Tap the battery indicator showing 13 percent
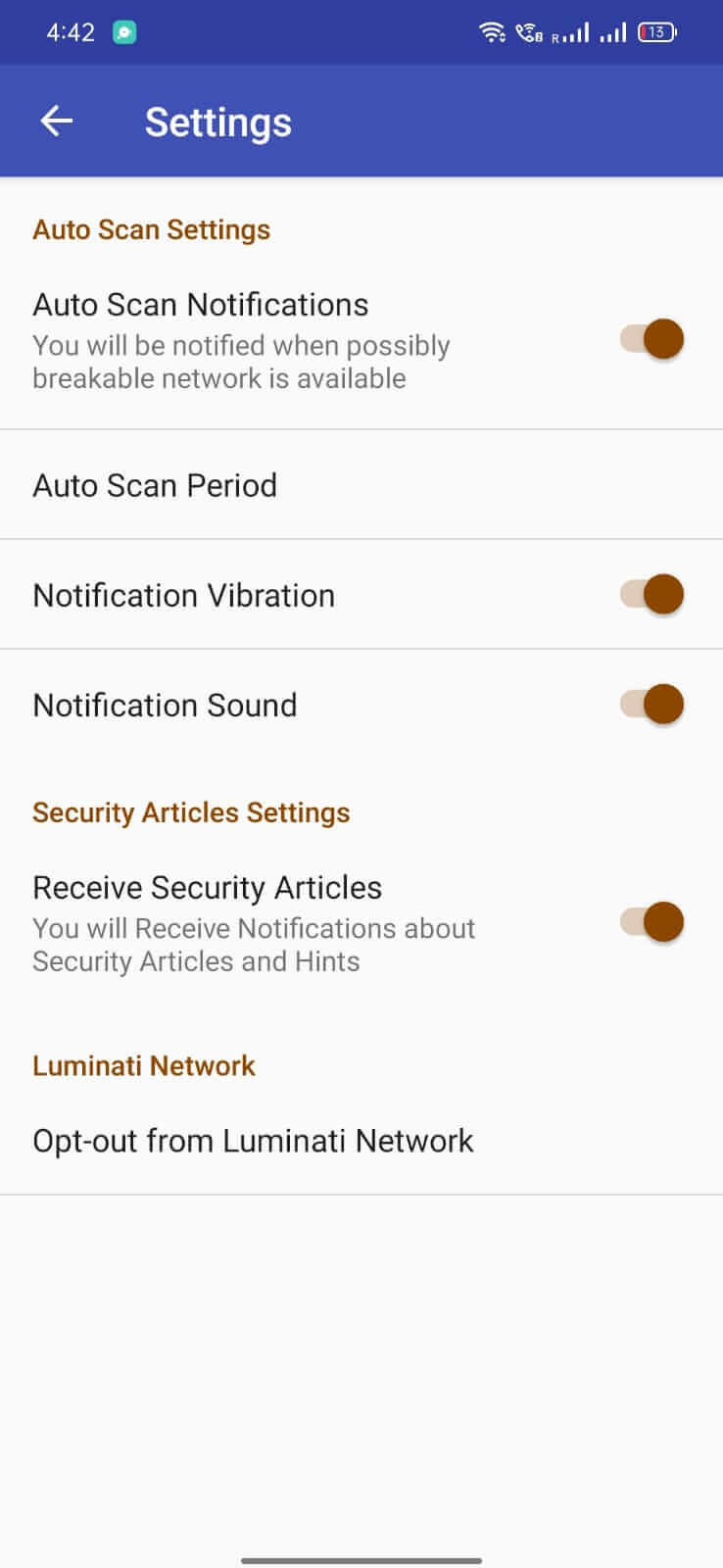The height and width of the screenshot is (1568, 723). pyautogui.click(x=655, y=31)
